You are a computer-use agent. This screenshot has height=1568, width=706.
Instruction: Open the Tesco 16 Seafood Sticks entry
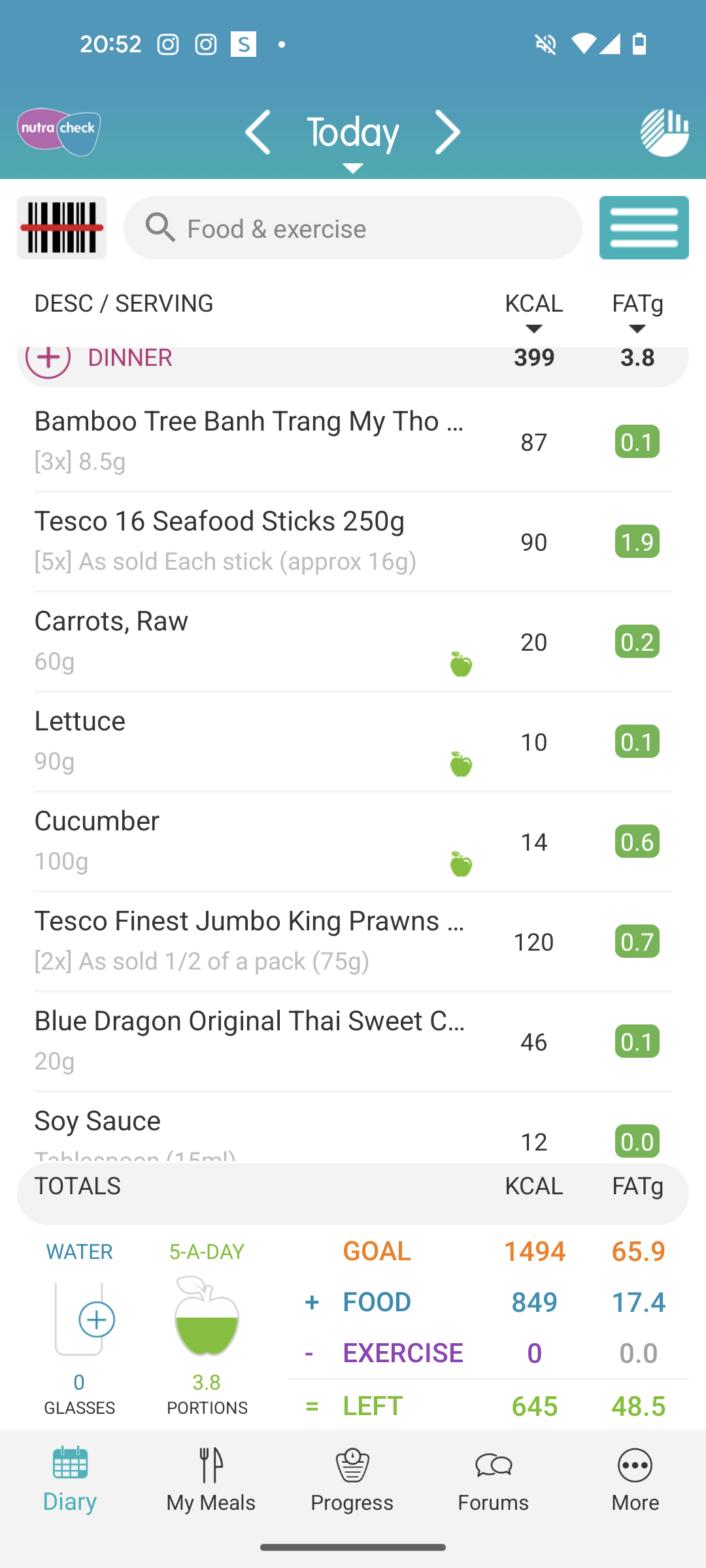coord(353,542)
